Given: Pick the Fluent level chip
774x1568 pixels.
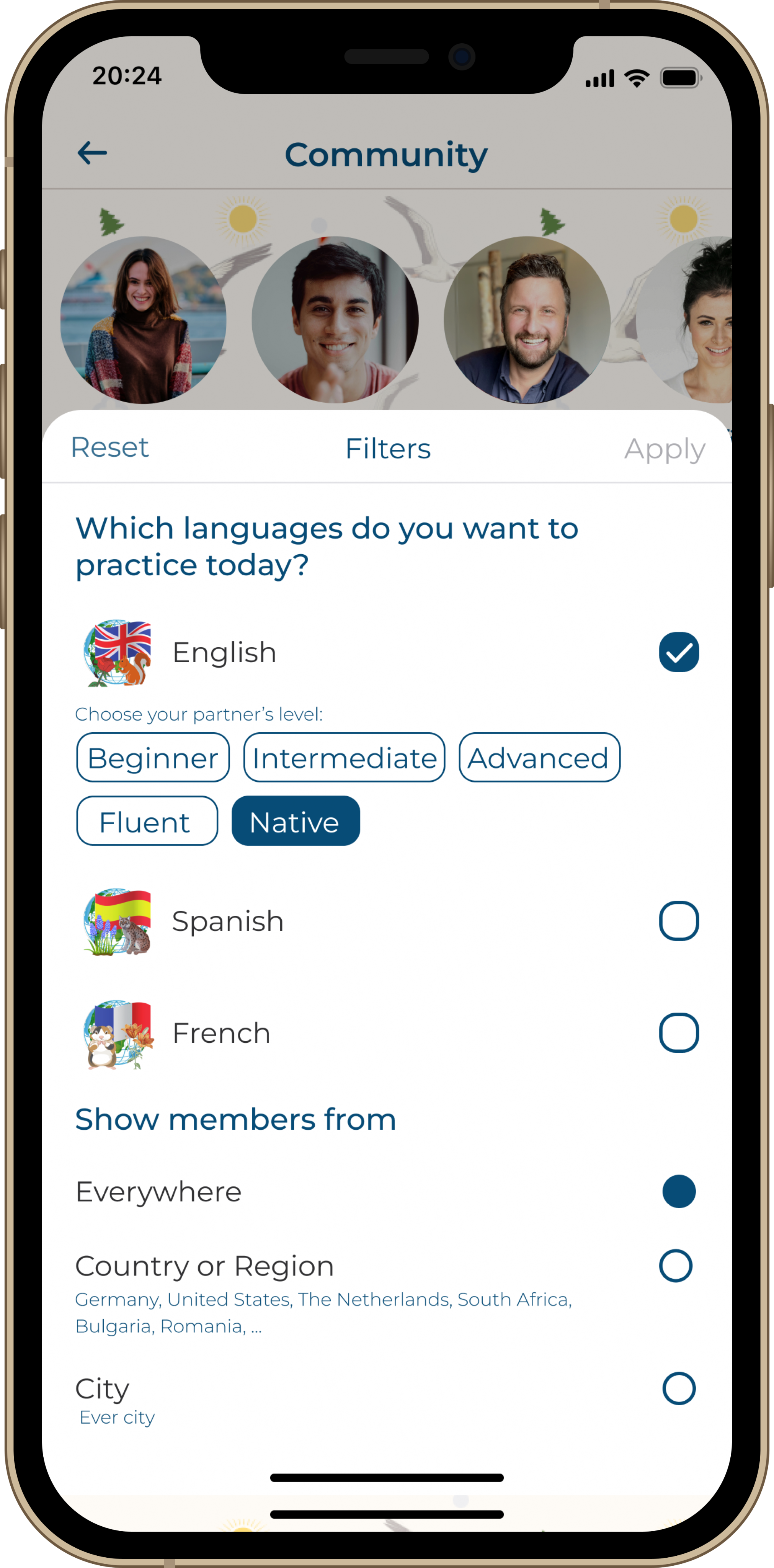Looking at the screenshot, I should (x=147, y=821).
